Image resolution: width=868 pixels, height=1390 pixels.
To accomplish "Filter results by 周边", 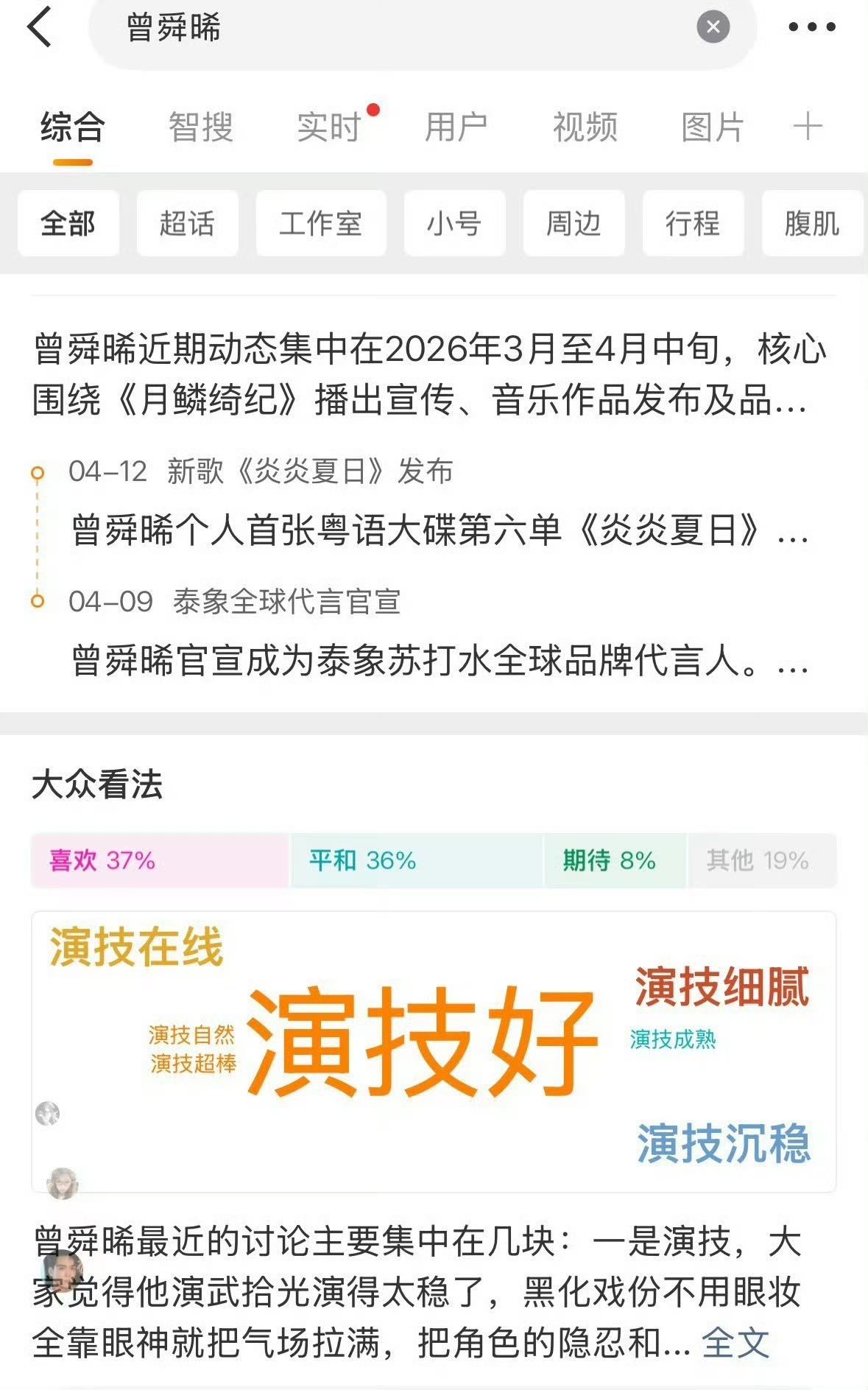I will [x=574, y=223].
